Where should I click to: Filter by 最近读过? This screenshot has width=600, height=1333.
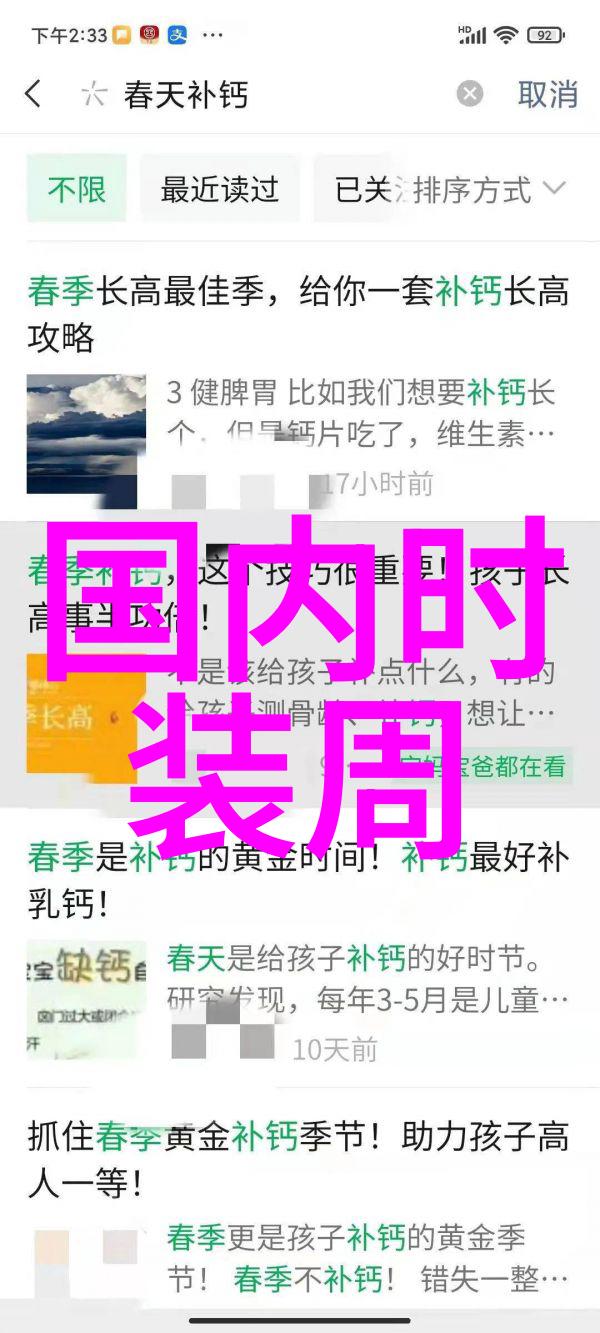coord(220,189)
